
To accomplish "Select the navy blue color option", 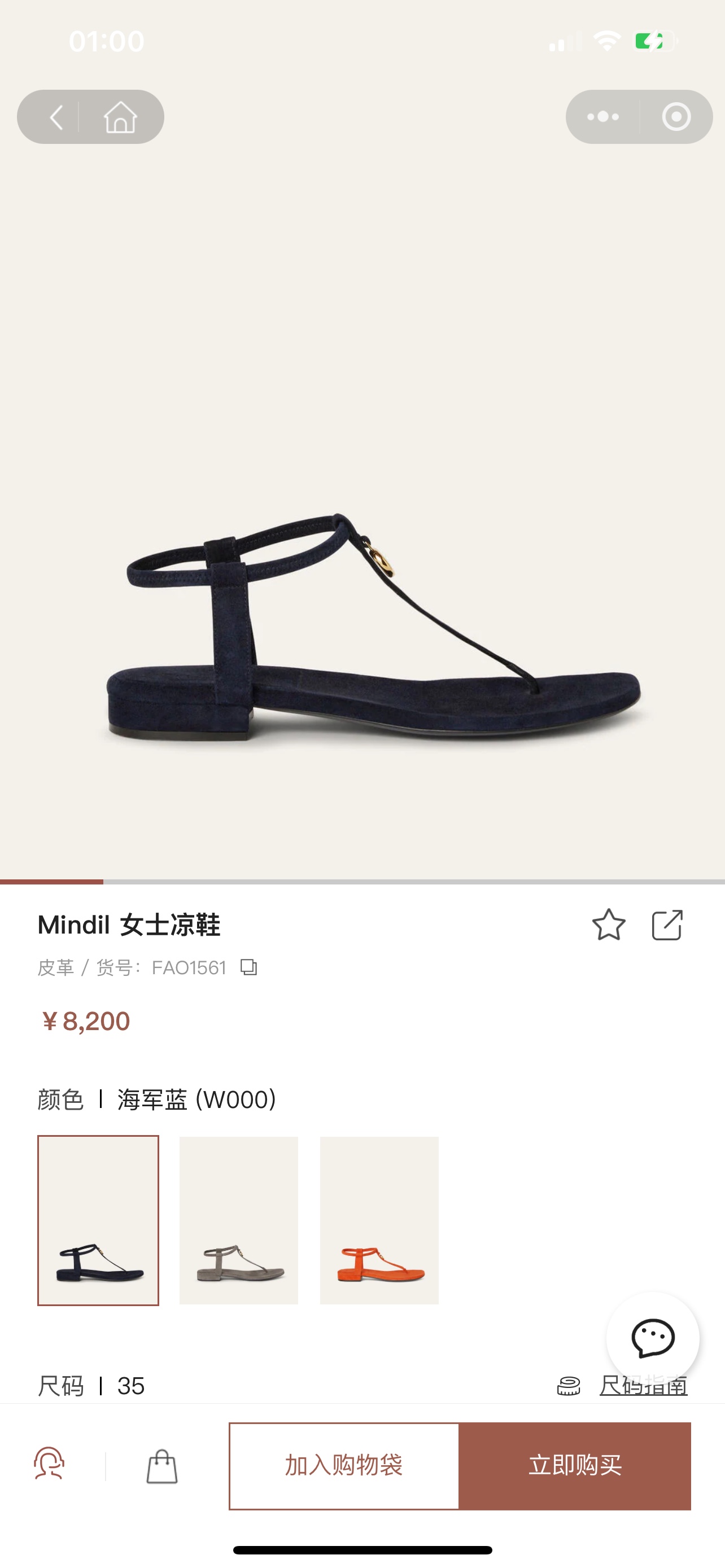I will point(98,1220).
